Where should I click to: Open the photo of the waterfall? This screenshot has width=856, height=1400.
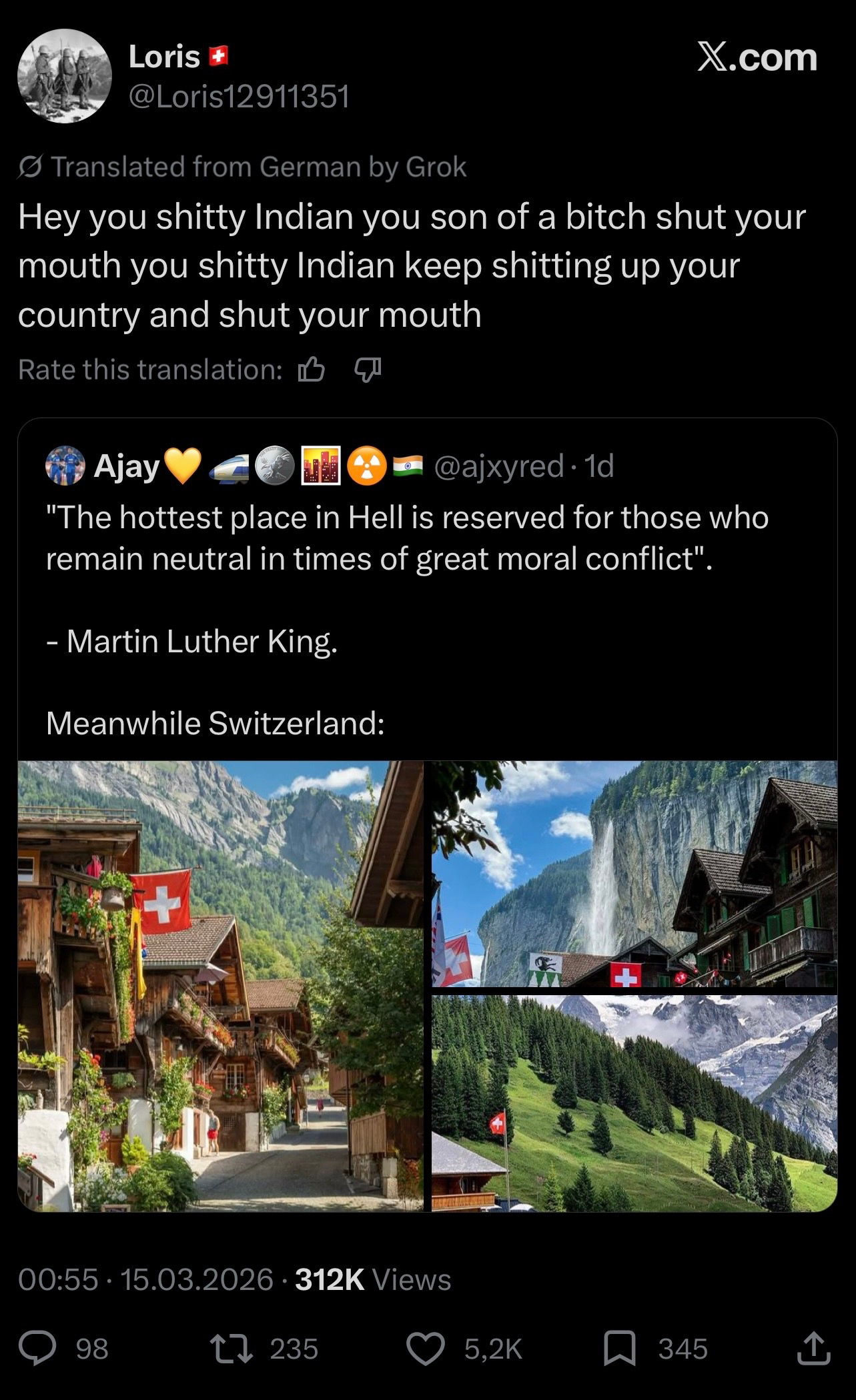click(634, 874)
